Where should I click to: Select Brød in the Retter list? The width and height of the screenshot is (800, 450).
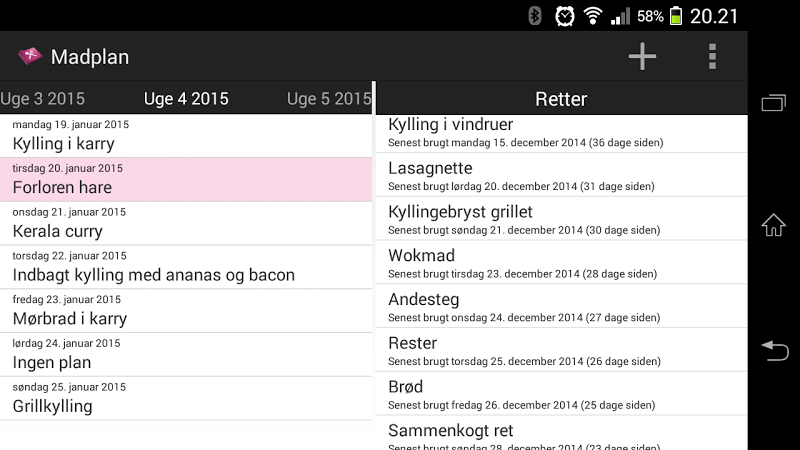coord(561,394)
